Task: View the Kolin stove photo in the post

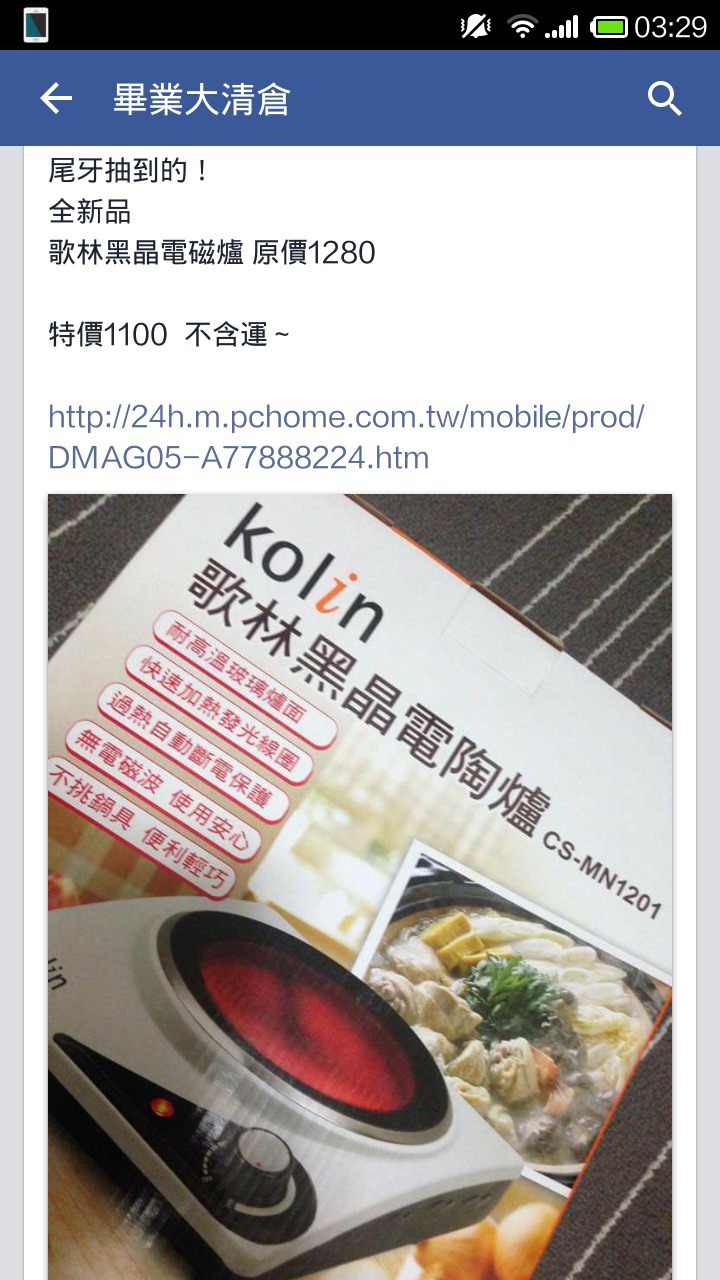Action: (360, 880)
